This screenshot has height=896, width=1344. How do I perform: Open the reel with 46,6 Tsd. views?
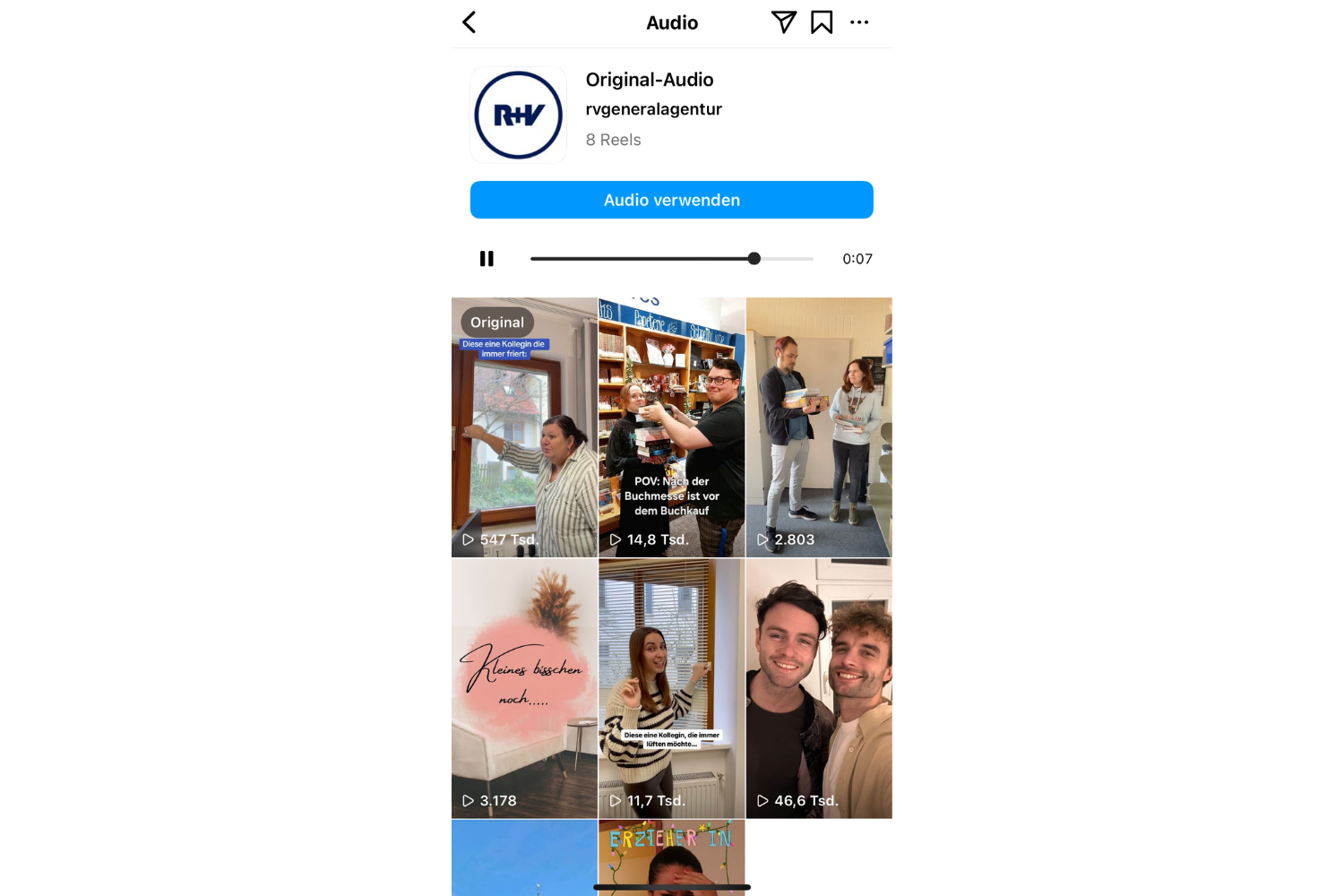[x=818, y=688]
